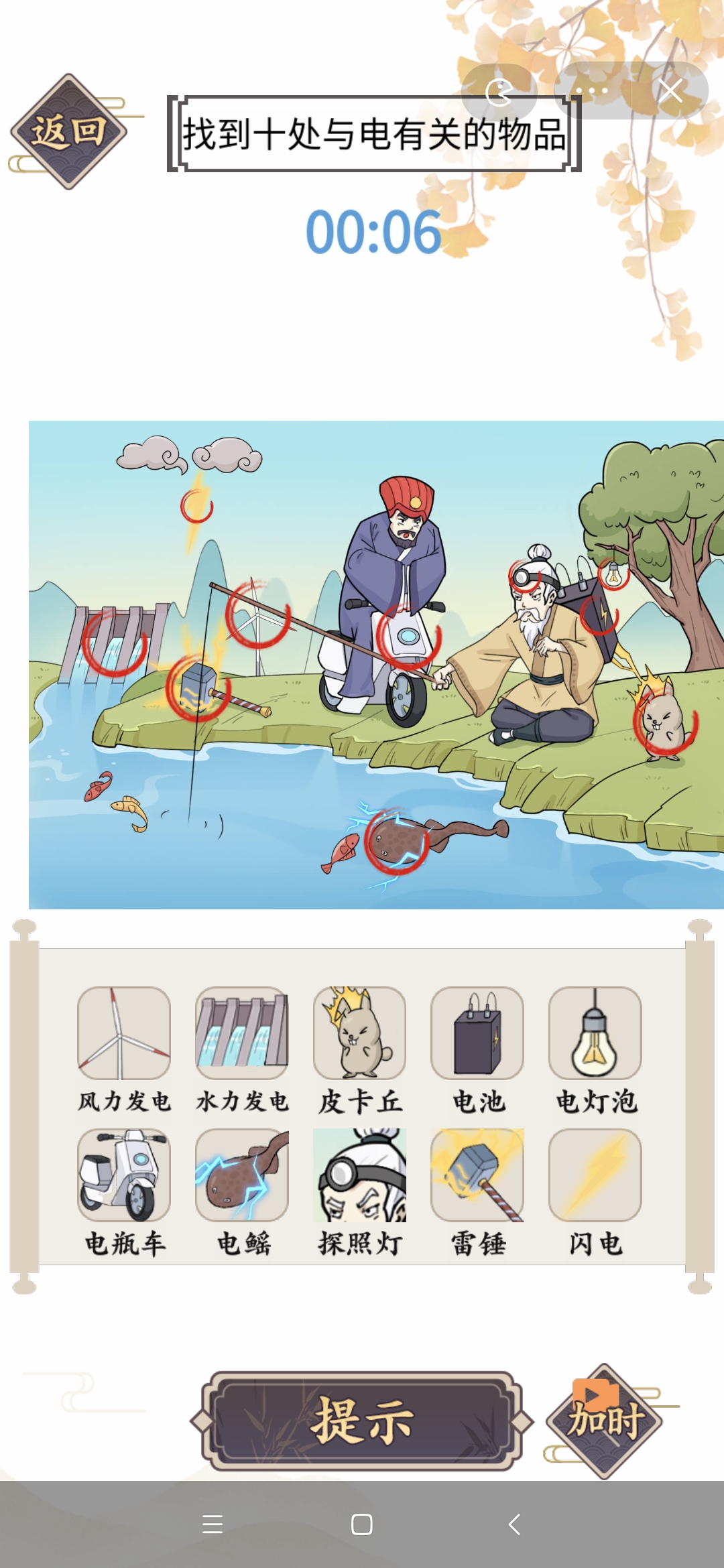
Task: Tap the 返回 back button
Action: click(x=68, y=131)
